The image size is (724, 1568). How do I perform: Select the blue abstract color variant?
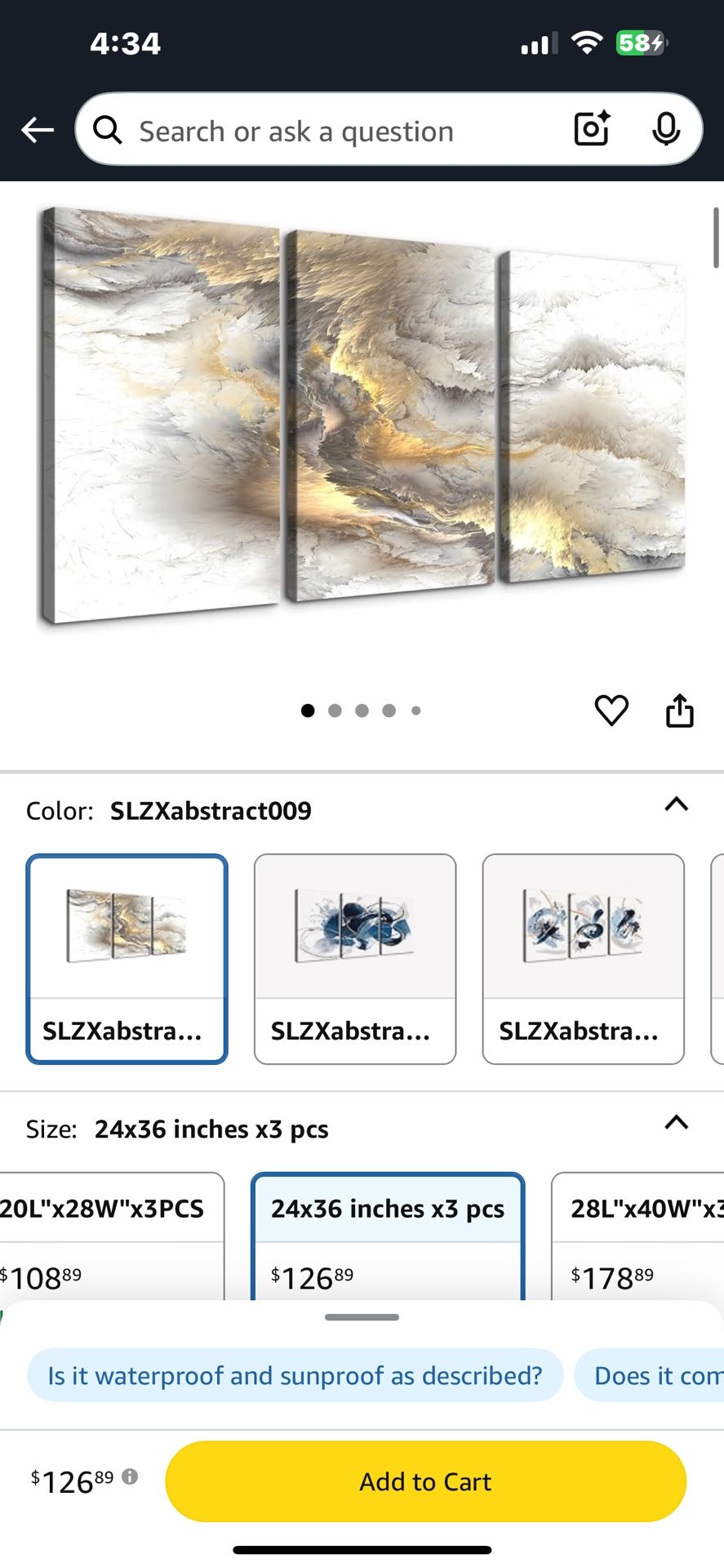coord(354,960)
